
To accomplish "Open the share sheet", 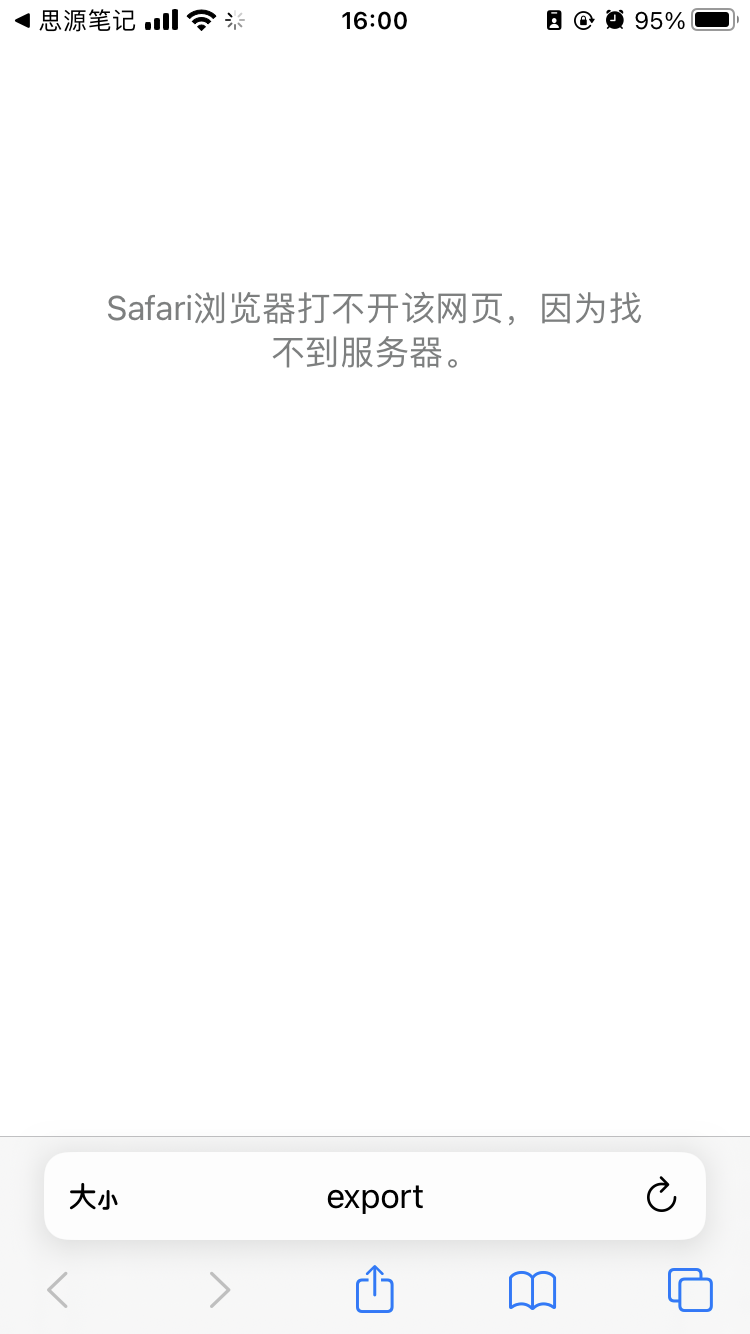I will click(374, 1289).
